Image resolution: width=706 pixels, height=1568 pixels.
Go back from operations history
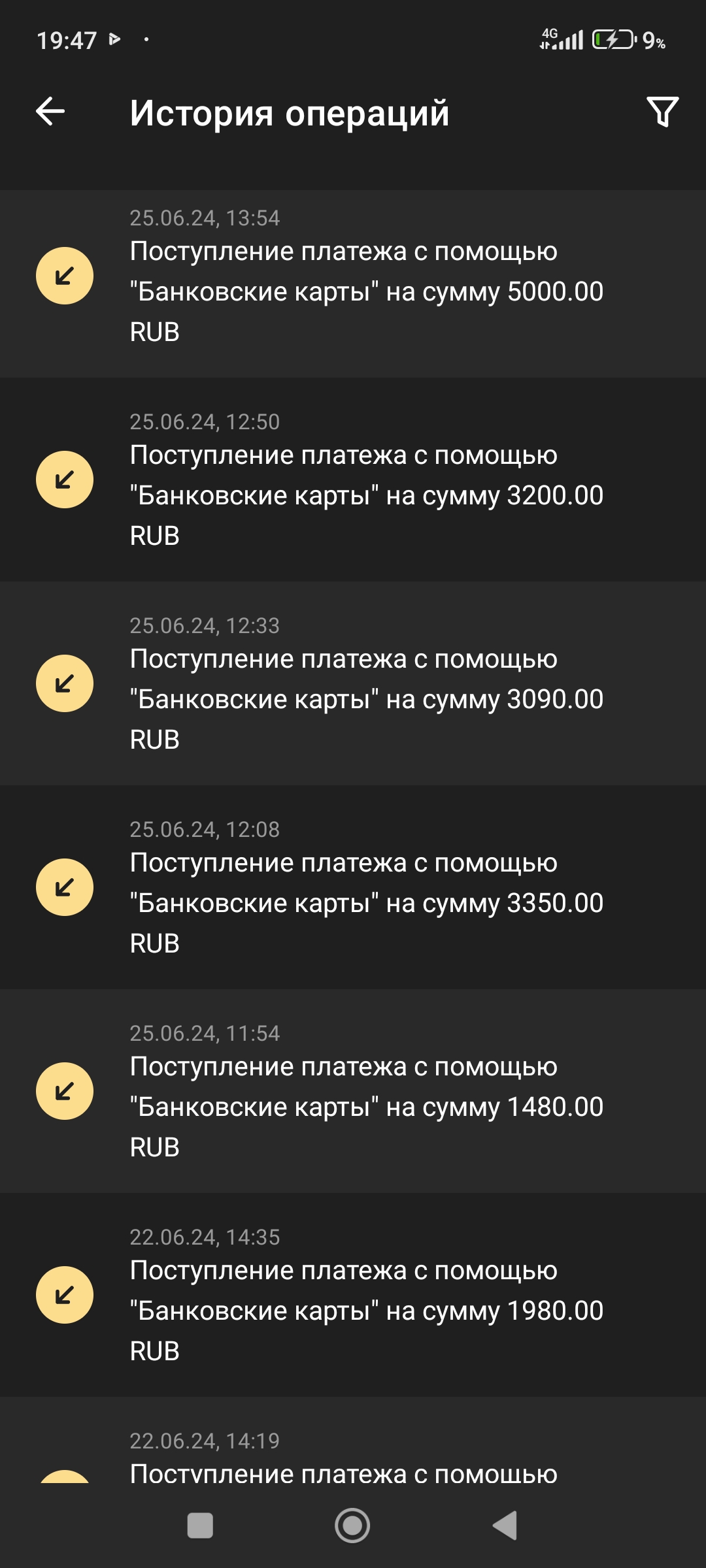point(50,111)
